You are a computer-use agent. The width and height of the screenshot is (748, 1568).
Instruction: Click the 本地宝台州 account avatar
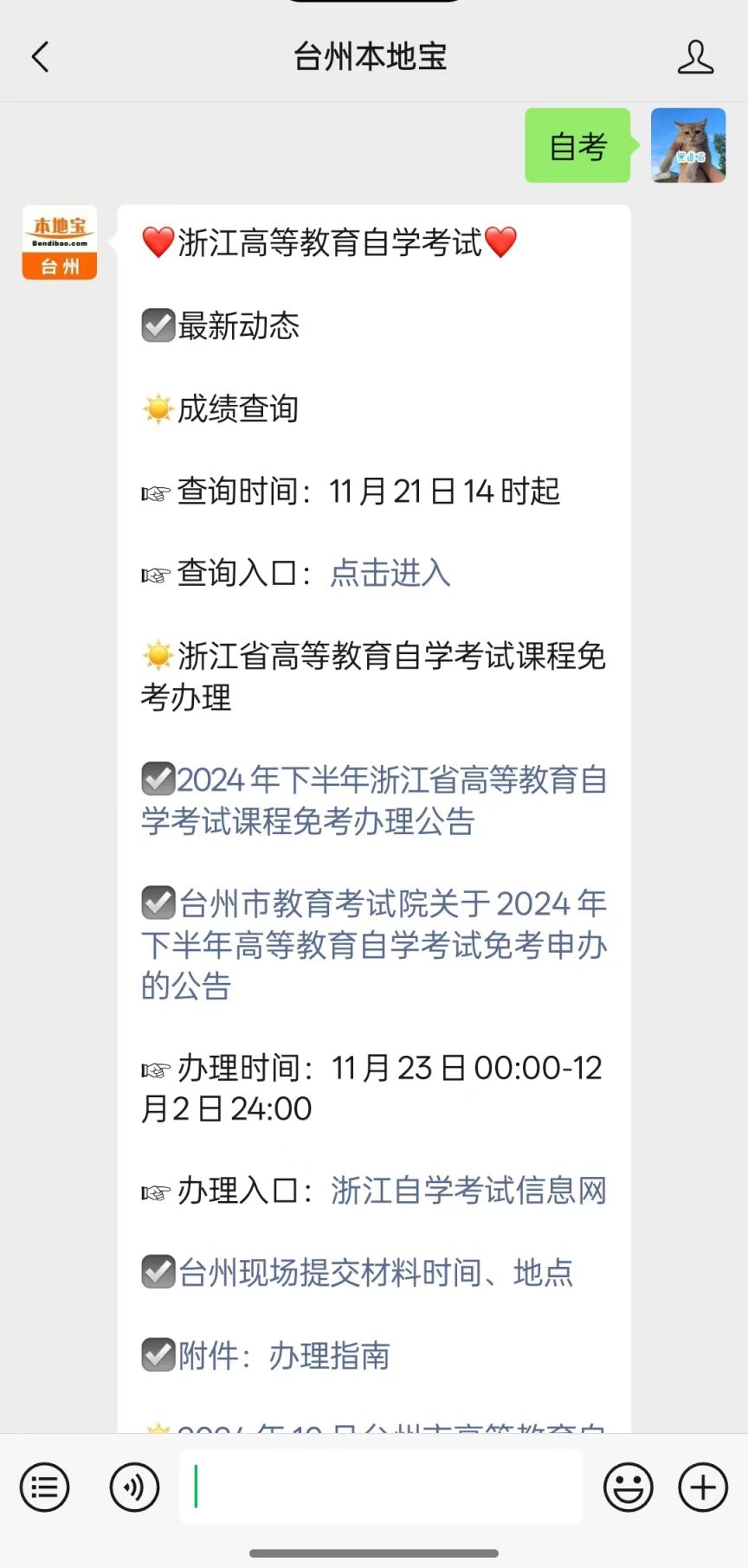pos(58,241)
